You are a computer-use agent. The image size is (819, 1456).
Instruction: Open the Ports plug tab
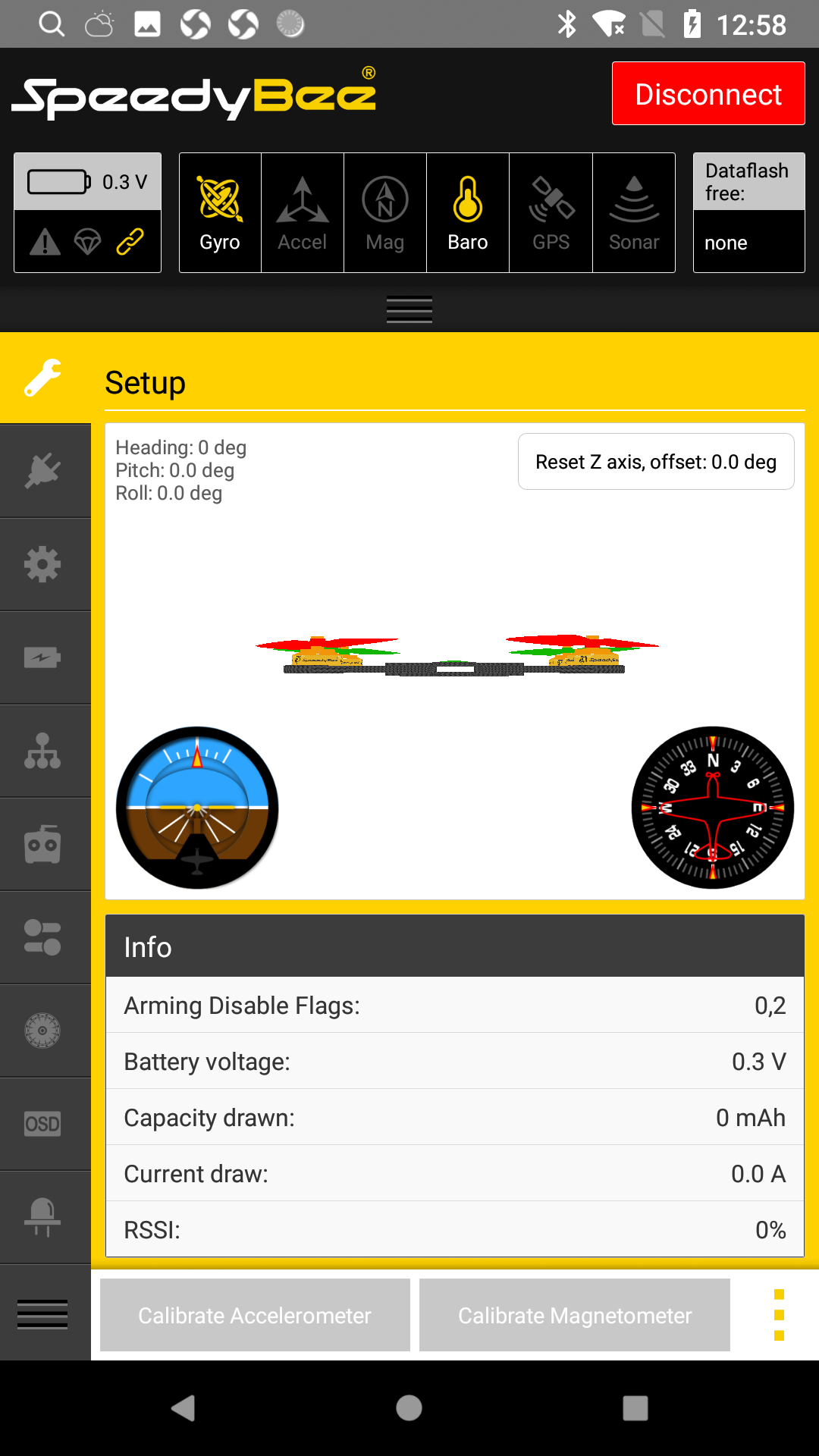45,471
